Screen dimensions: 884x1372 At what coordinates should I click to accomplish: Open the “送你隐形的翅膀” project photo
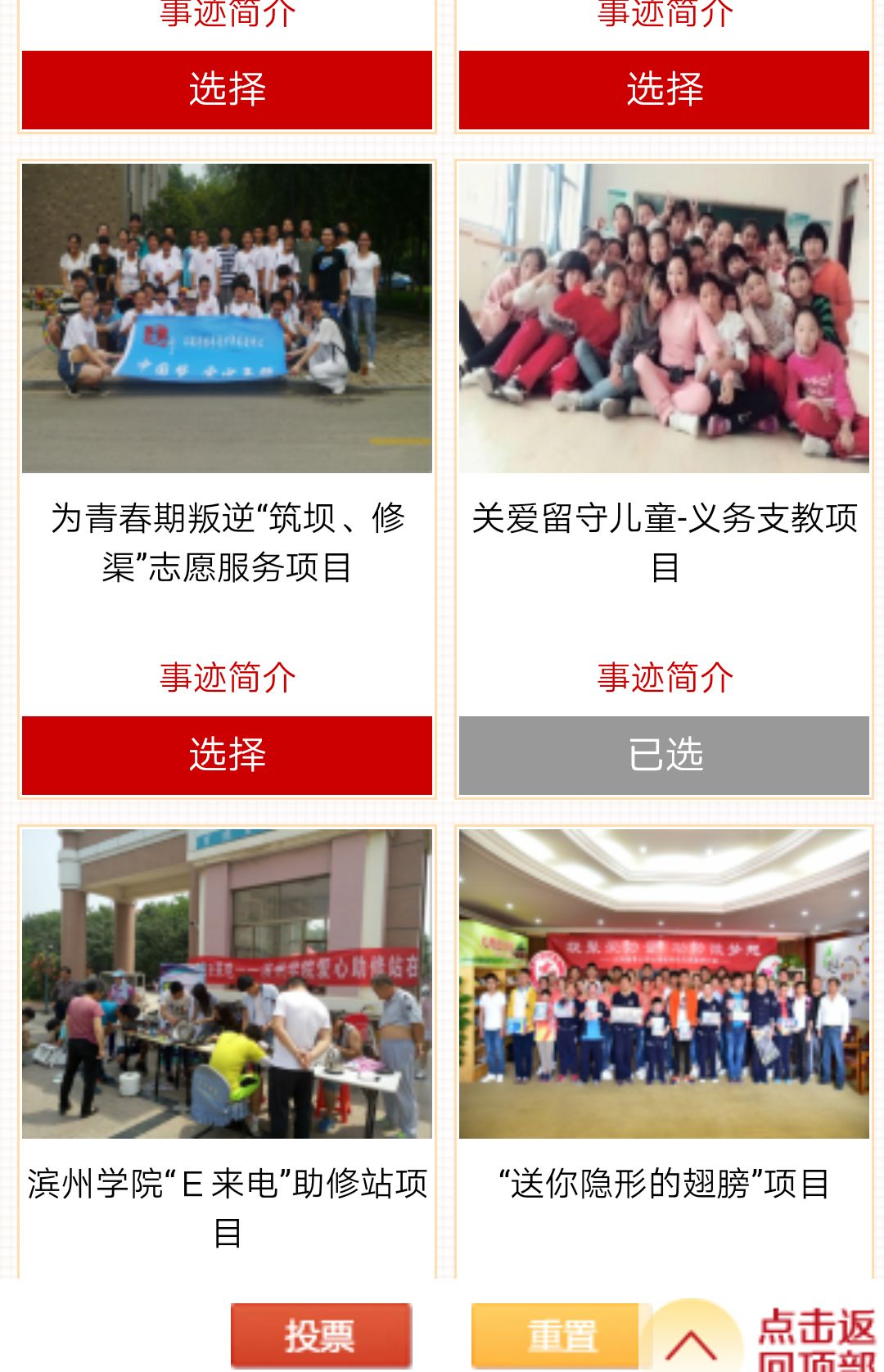point(664,983)
